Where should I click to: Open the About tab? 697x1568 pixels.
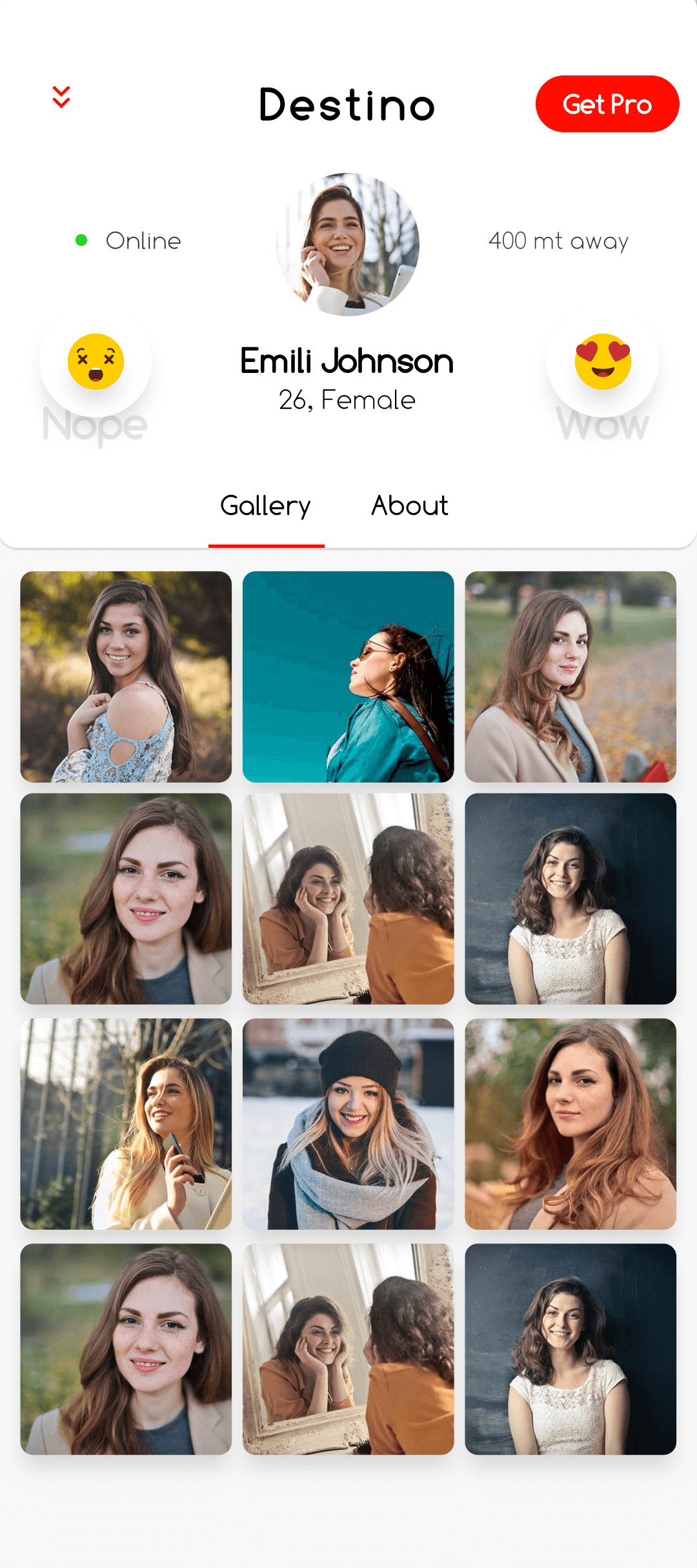[x=410, y=506]
